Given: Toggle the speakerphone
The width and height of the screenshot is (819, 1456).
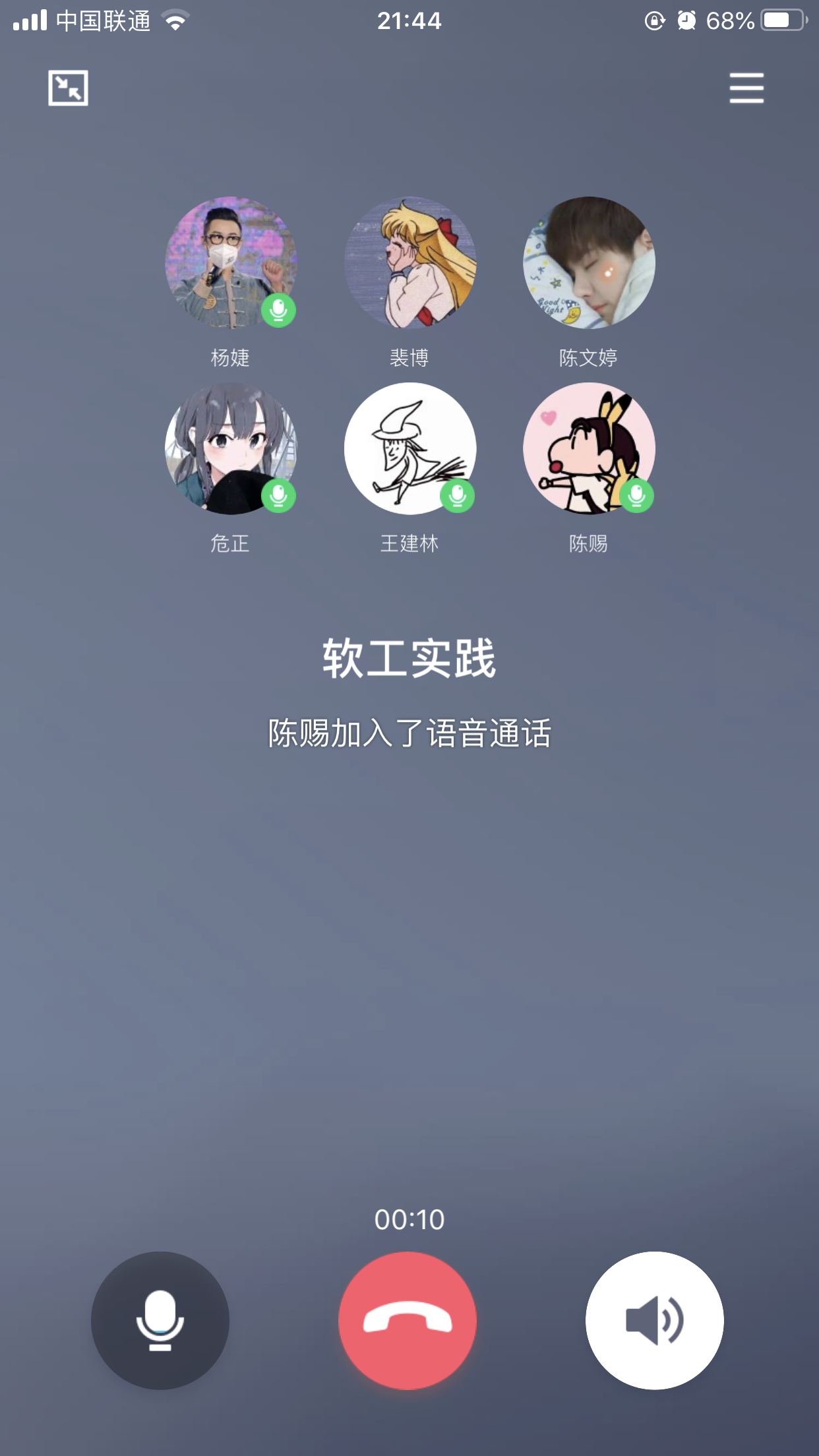Looking at the screenshot, I should coord(654,1320).
